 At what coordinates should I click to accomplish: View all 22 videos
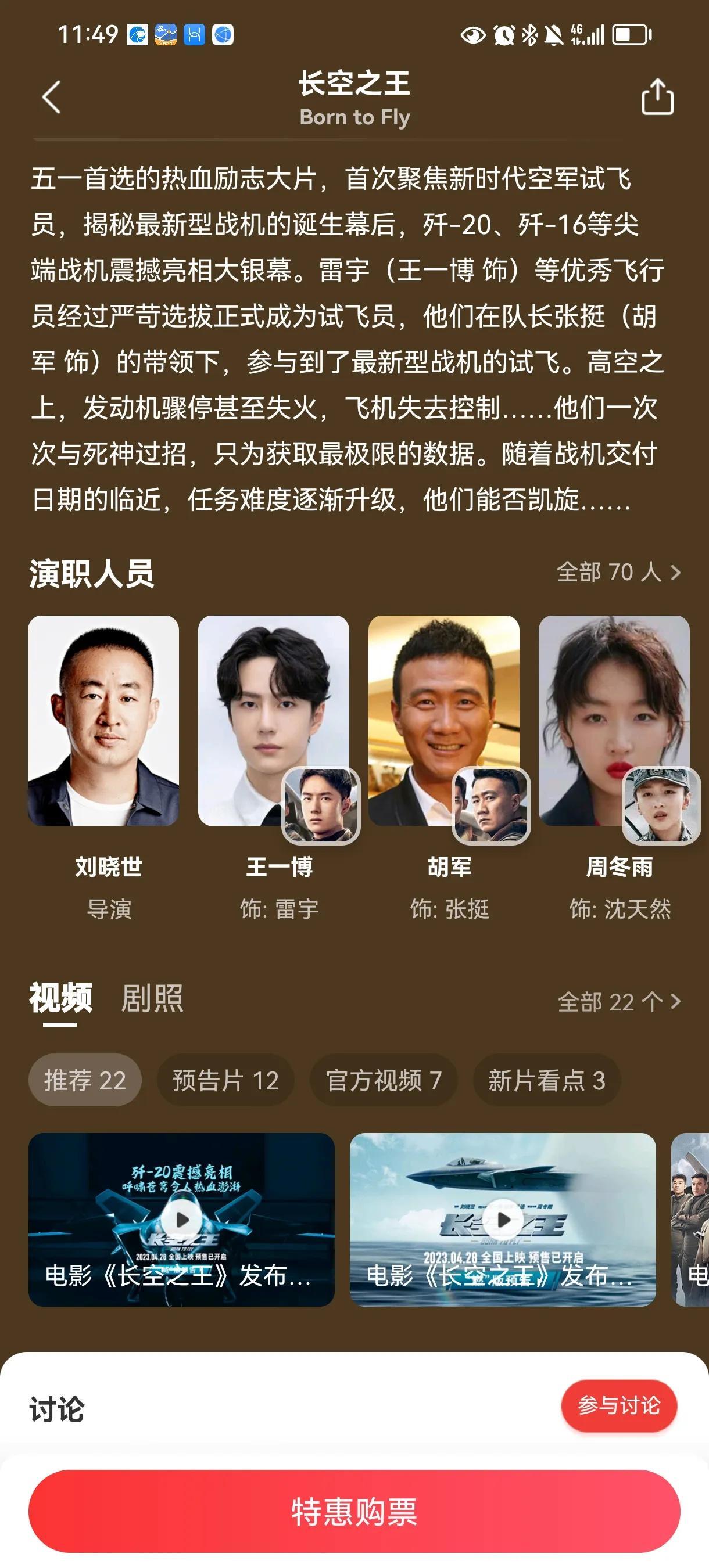pos(619,1002)
